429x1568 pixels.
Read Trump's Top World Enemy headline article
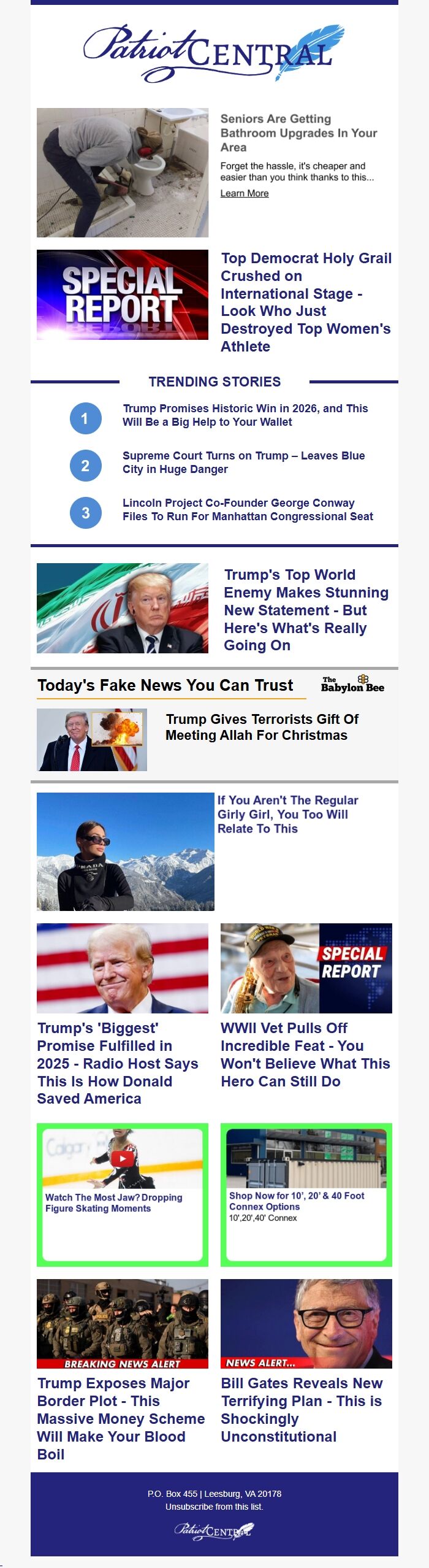[x=306, y=610]
